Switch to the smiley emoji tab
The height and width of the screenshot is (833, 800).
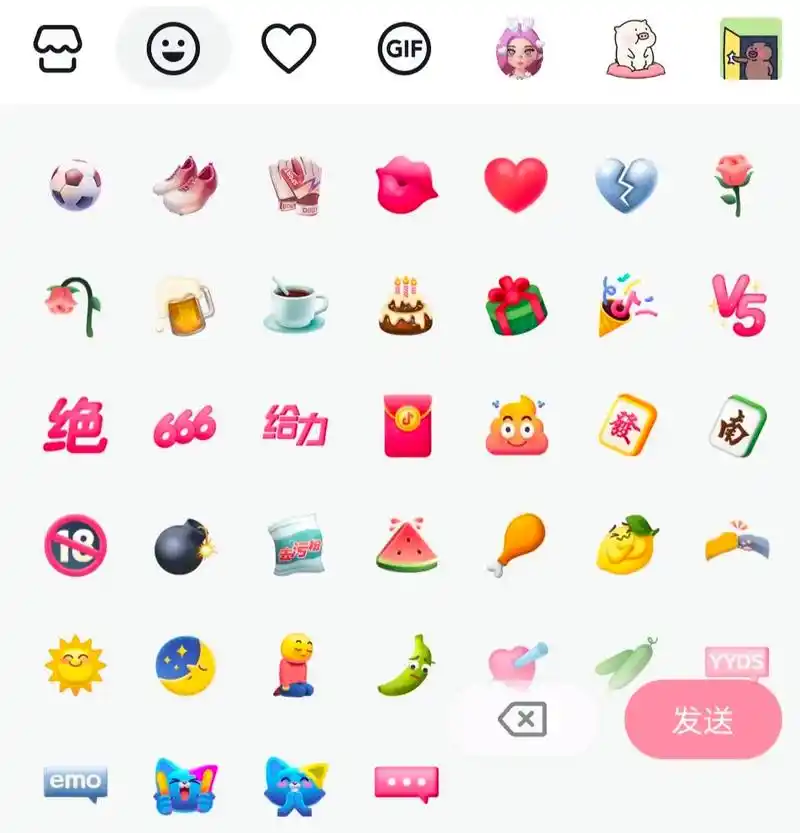click(175, 47)
